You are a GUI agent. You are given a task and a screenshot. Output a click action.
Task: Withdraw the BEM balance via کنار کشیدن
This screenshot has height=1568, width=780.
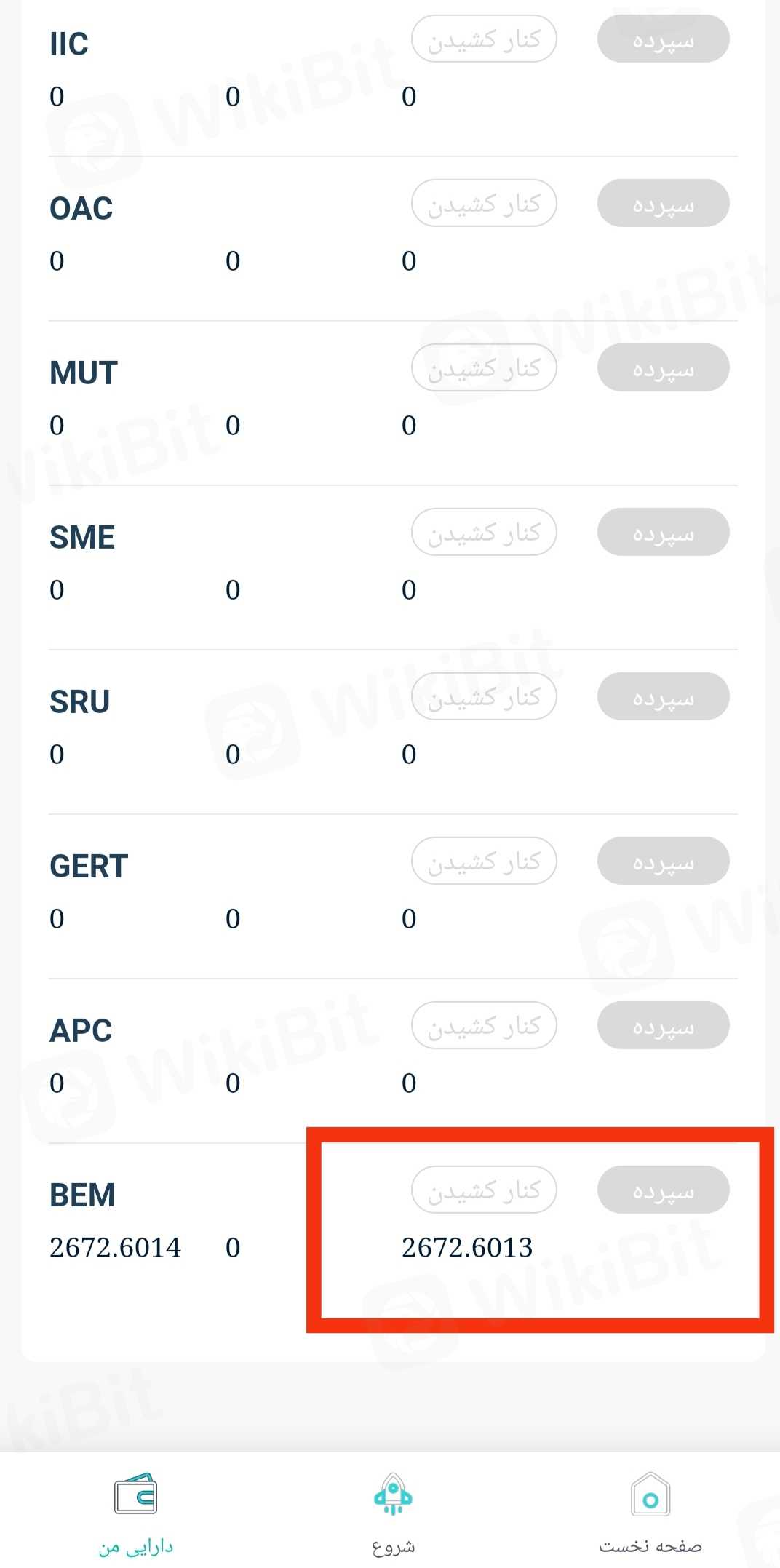click(484, 1190)
